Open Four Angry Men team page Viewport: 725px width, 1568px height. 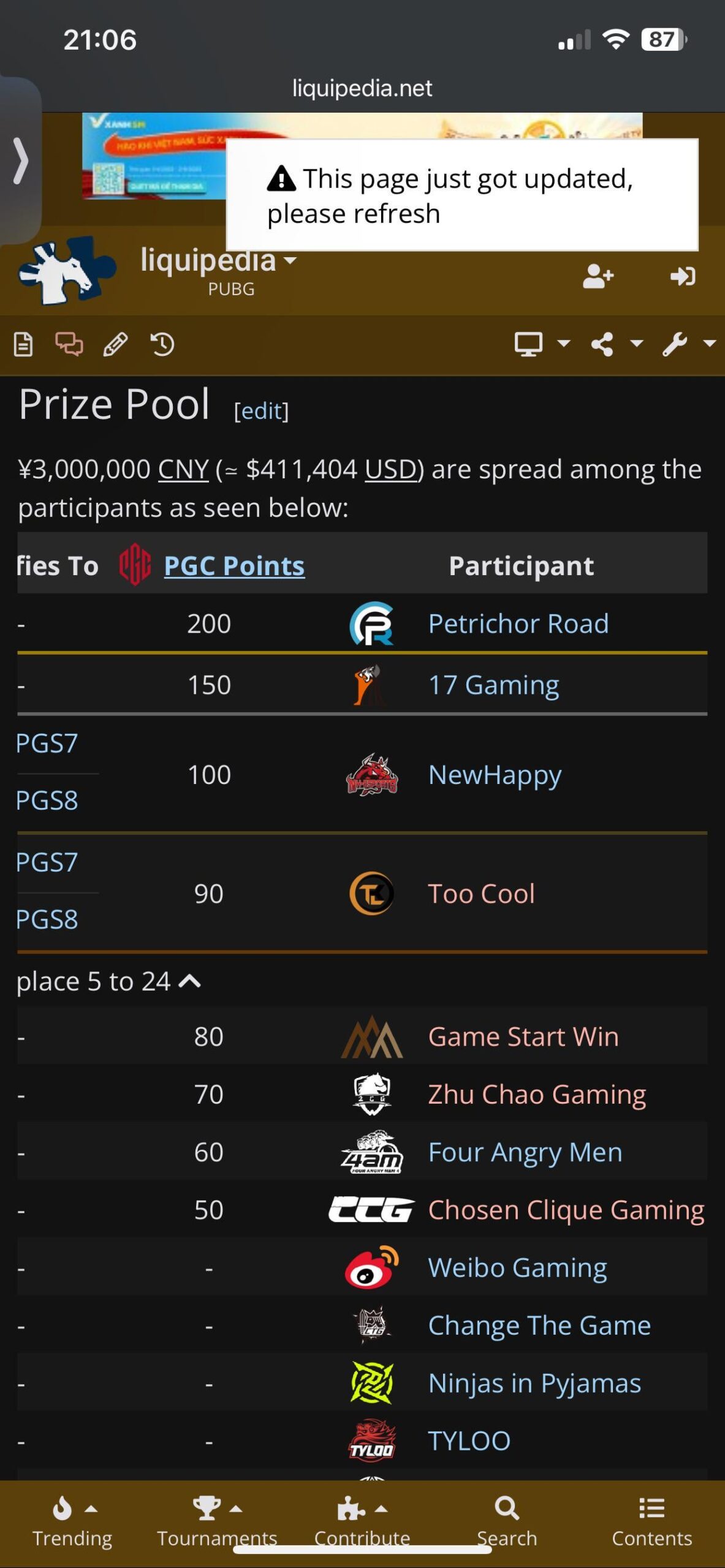525,1152
